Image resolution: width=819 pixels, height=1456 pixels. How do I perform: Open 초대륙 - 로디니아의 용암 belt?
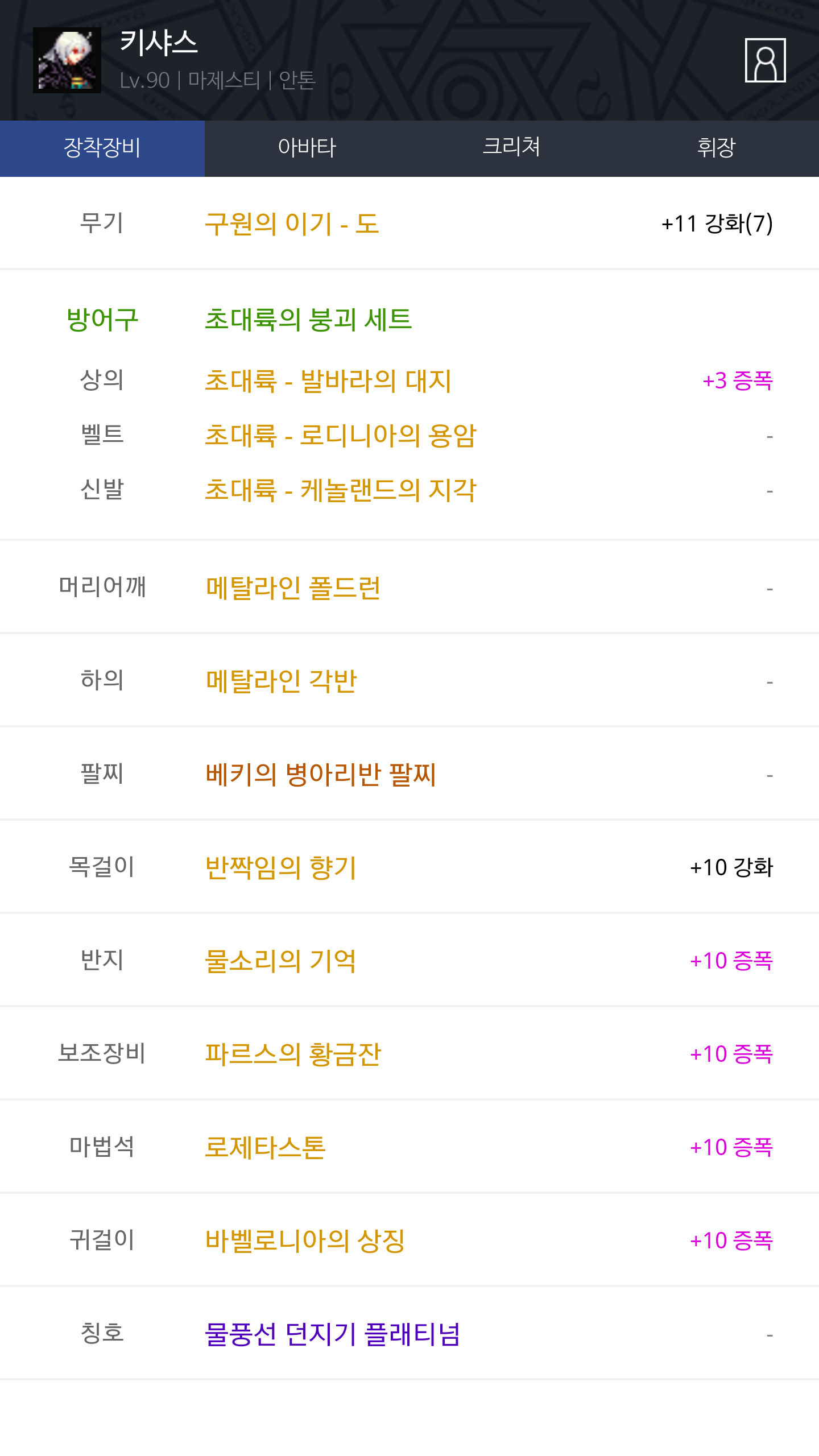pyautogui.click(x=341, y=436)
